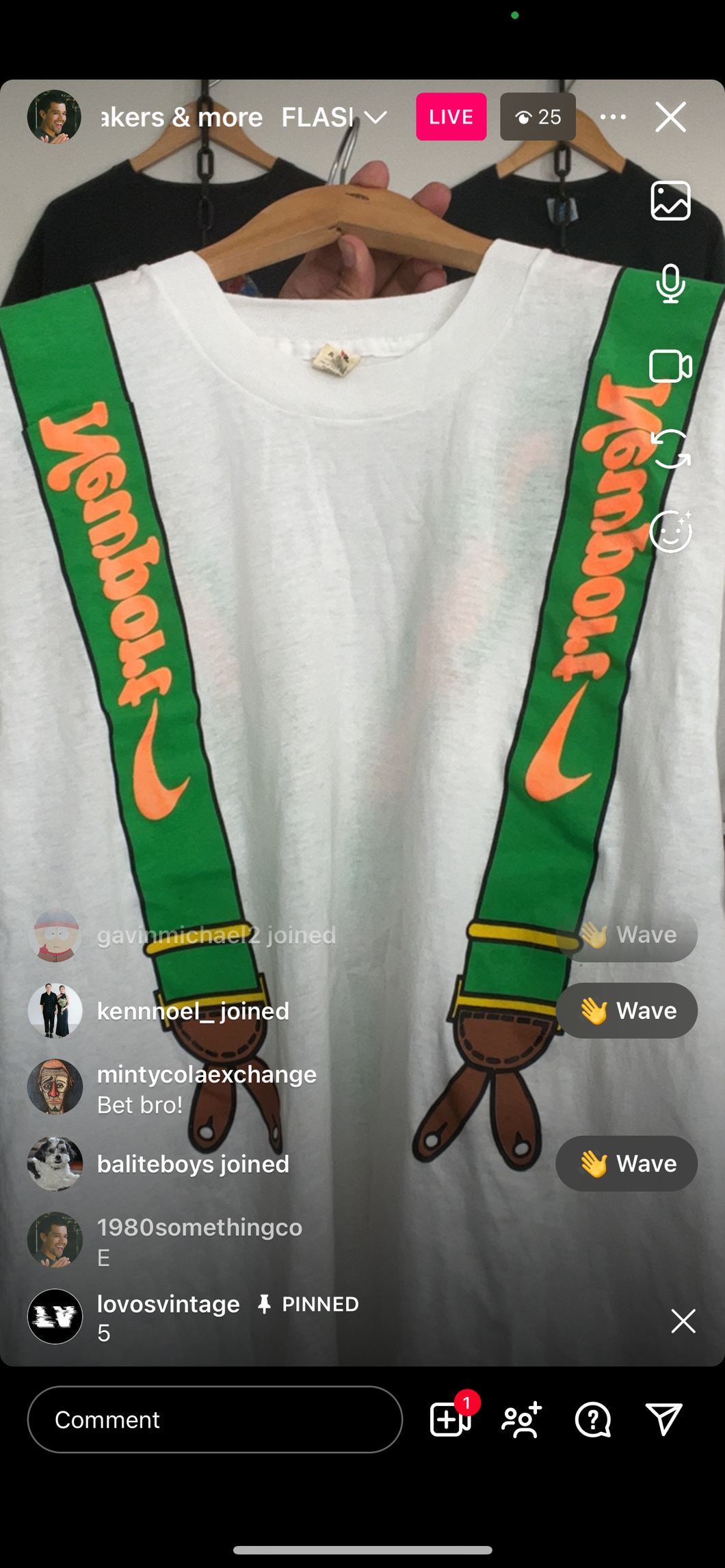Image resolution: width=725 pixels, height=1568 pixels.
Task: Share a photo from gallery
Action: point(670,200)
